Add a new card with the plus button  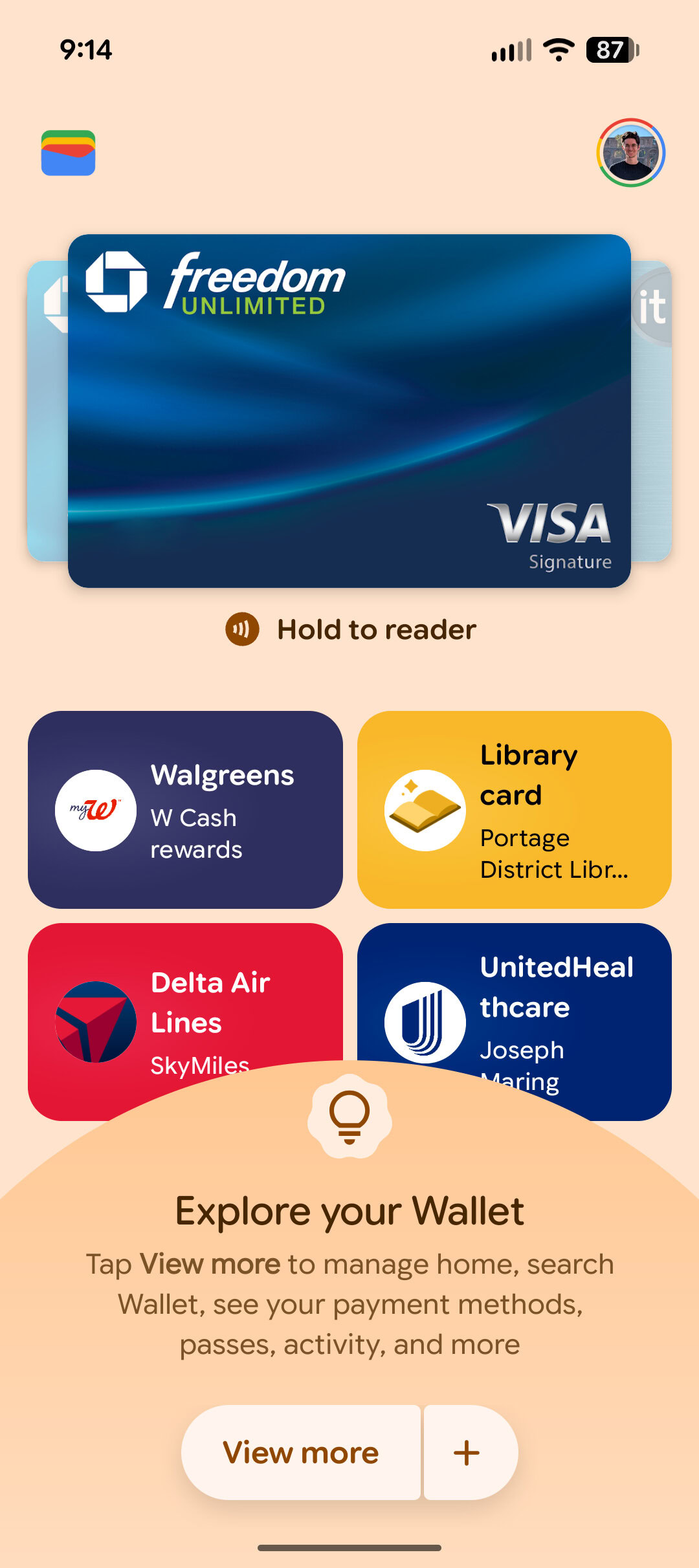[467, 1452]
